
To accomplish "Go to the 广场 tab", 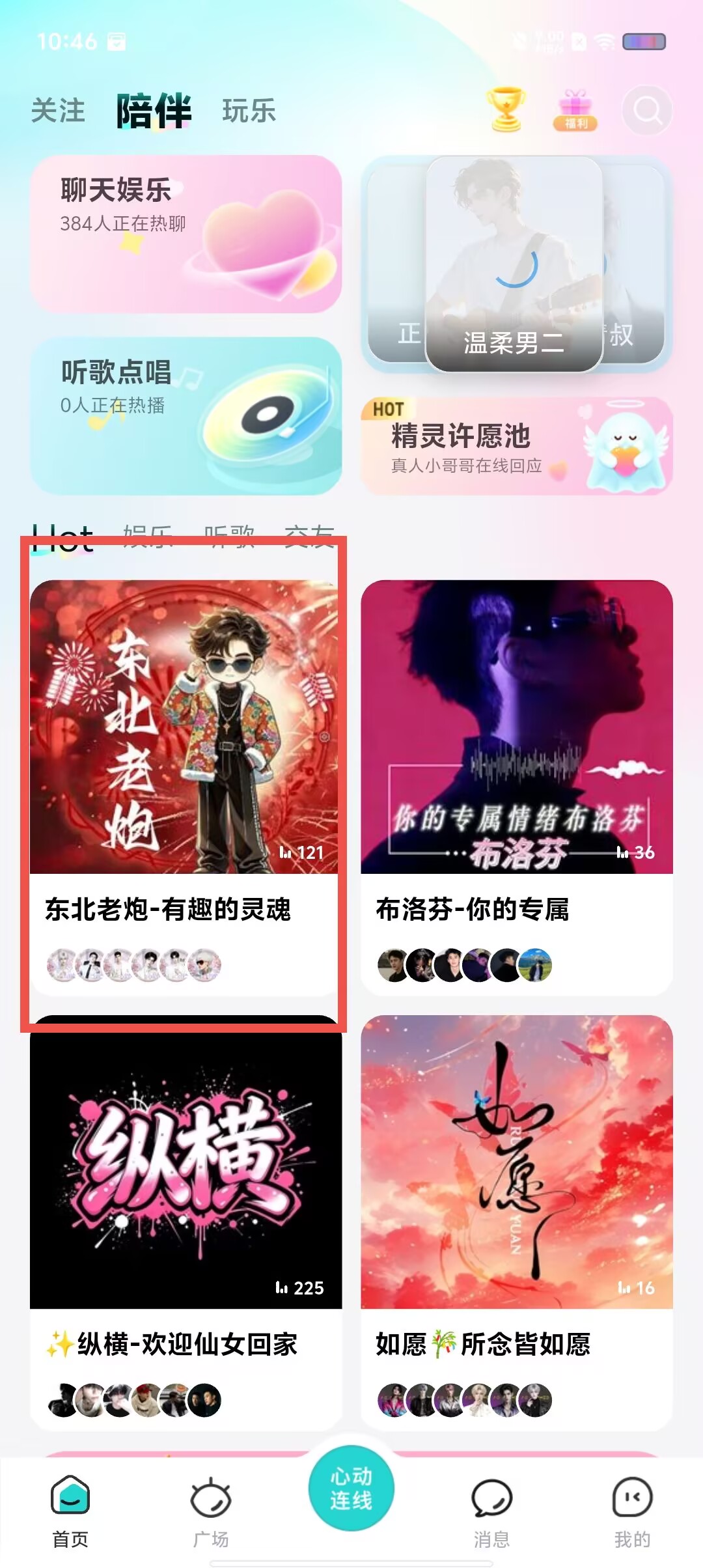I will [x=211, y=1511].
